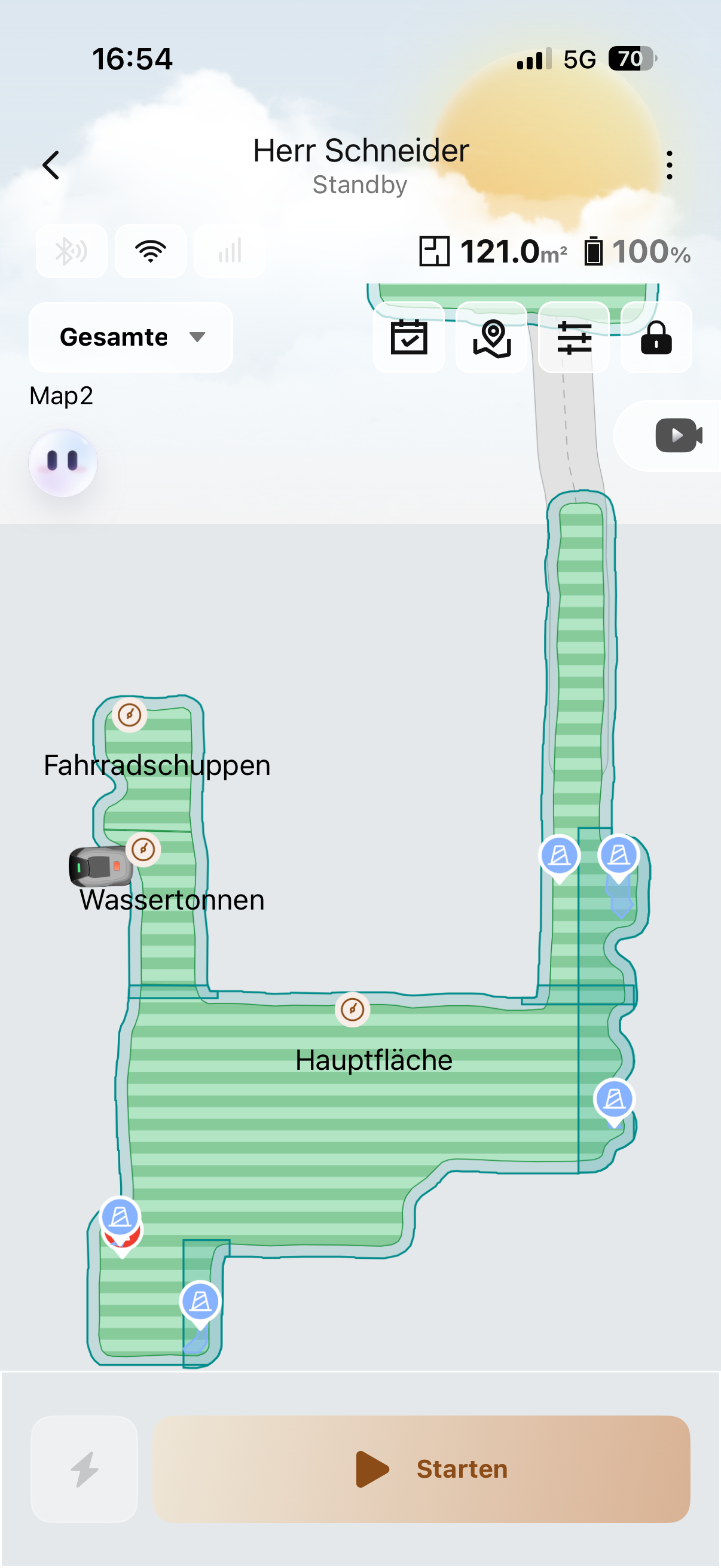Viewport: 721px width, 1568px height.
Task: Go back using the top-left arrow
Action: [x=51, y=166]
